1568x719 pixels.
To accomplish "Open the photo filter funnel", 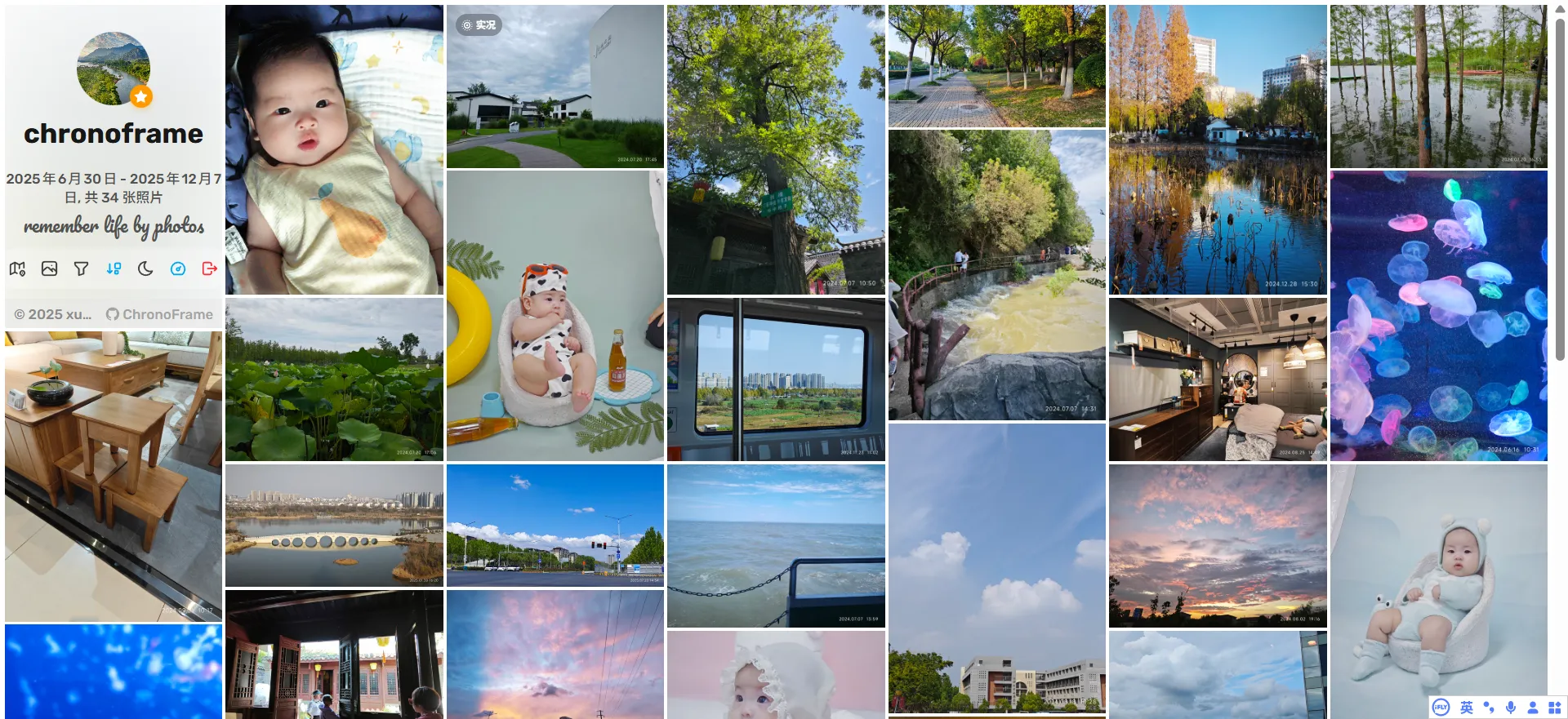I will pos(81,269).
